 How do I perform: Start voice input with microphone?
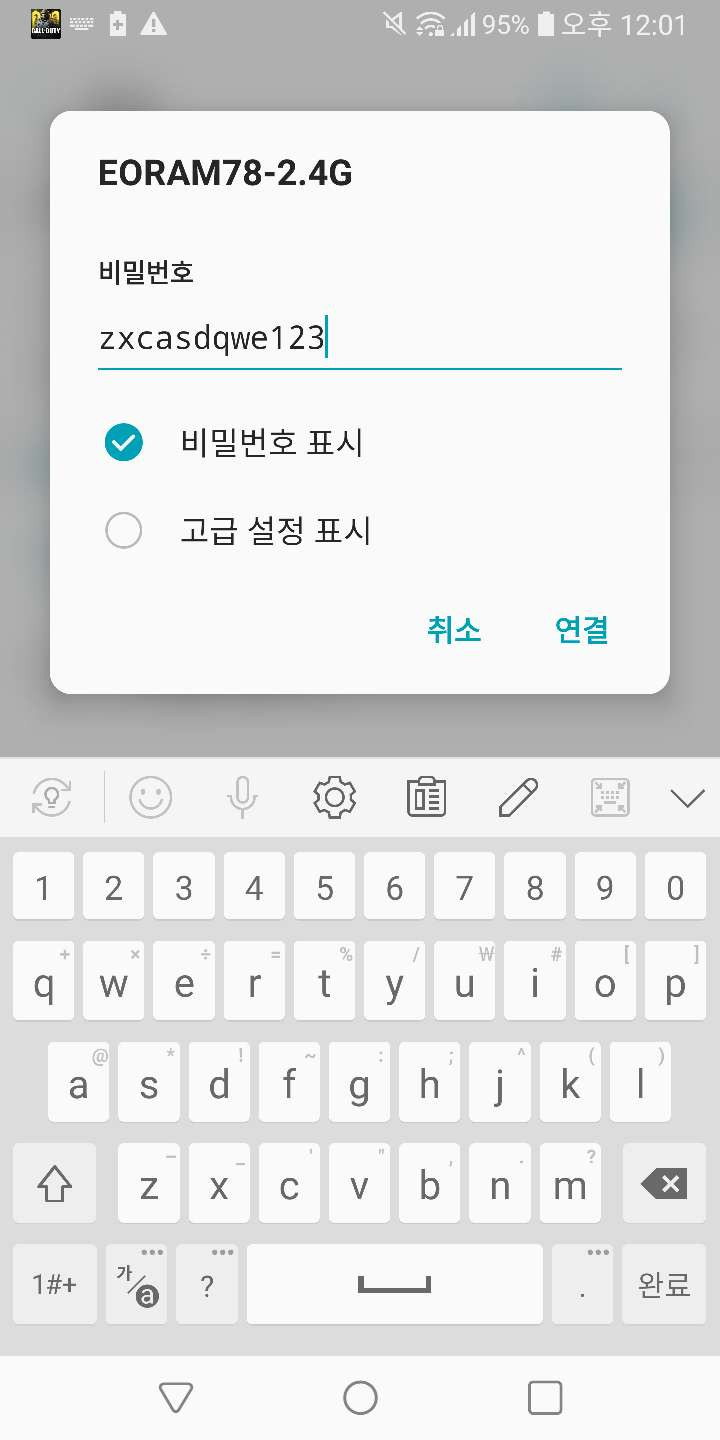pyautogui.click(x=242, y=798)
